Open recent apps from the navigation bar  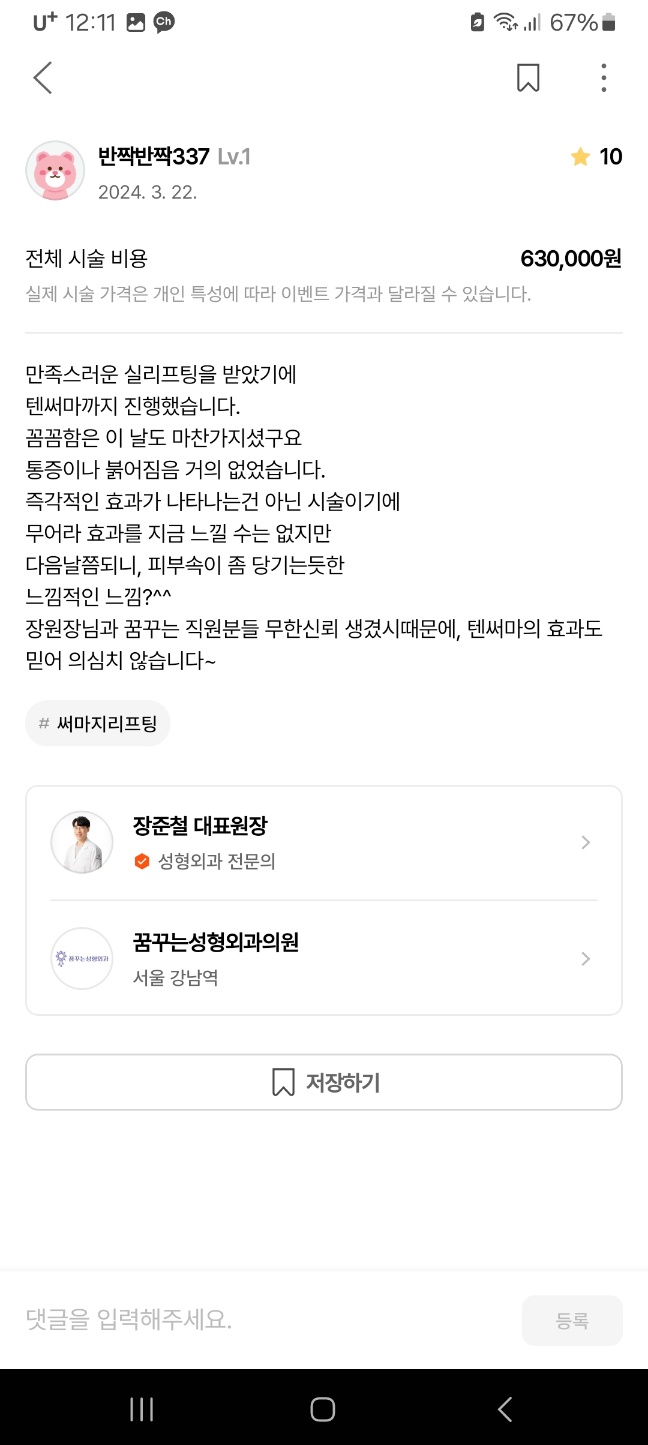[x=142, y=1409]
